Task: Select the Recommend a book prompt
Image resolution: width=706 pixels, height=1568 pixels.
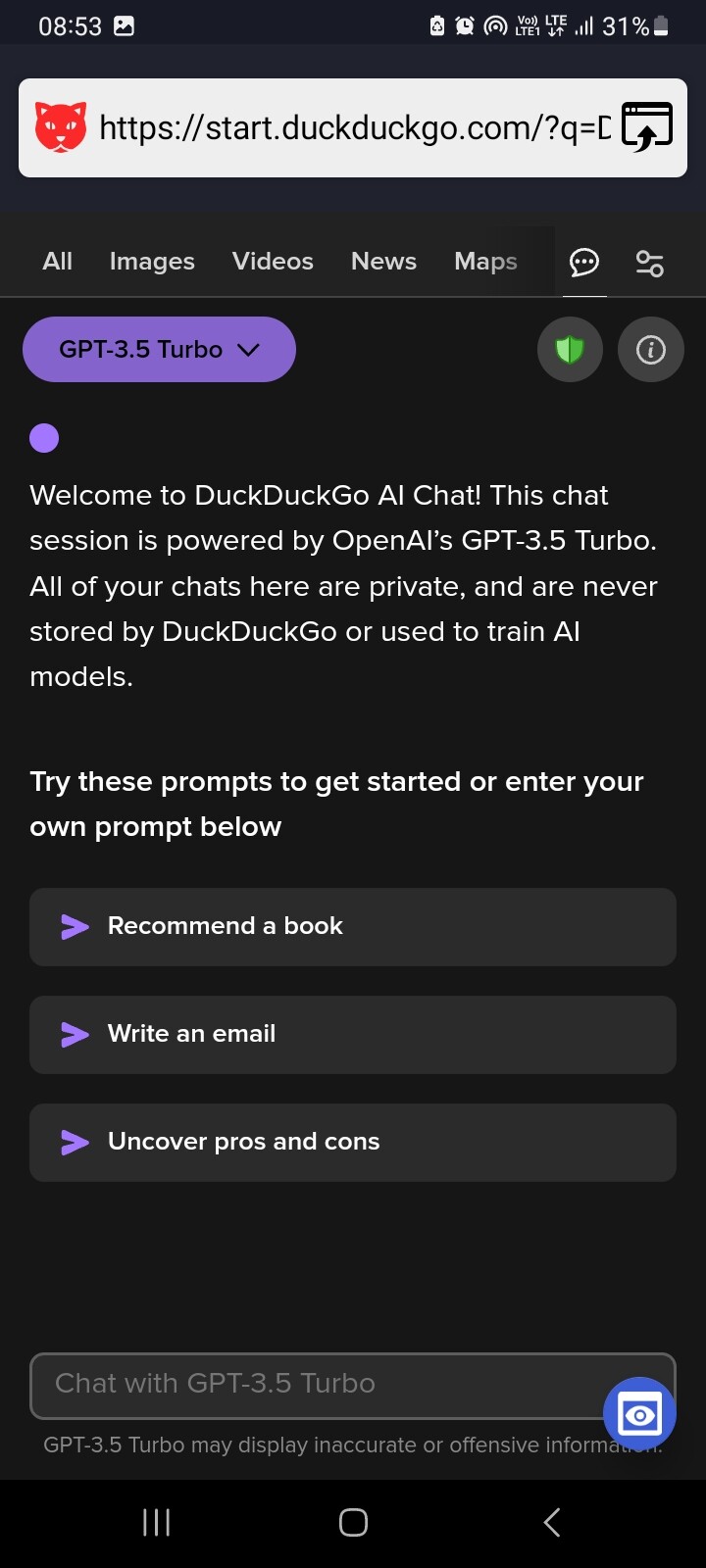Action: pyautogui.click(x=353, y=927)
